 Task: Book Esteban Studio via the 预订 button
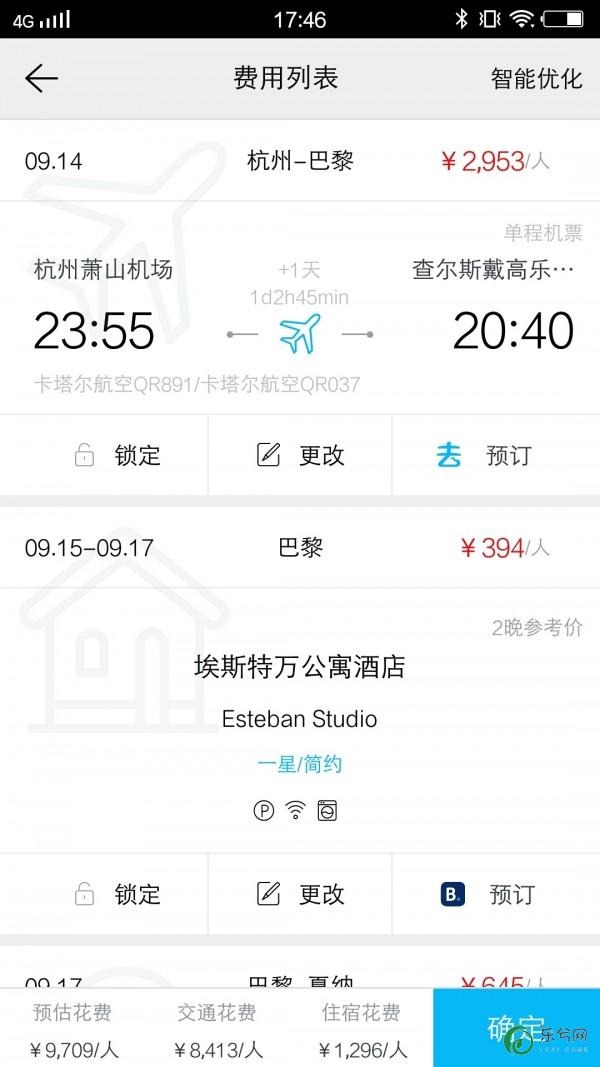496,894
